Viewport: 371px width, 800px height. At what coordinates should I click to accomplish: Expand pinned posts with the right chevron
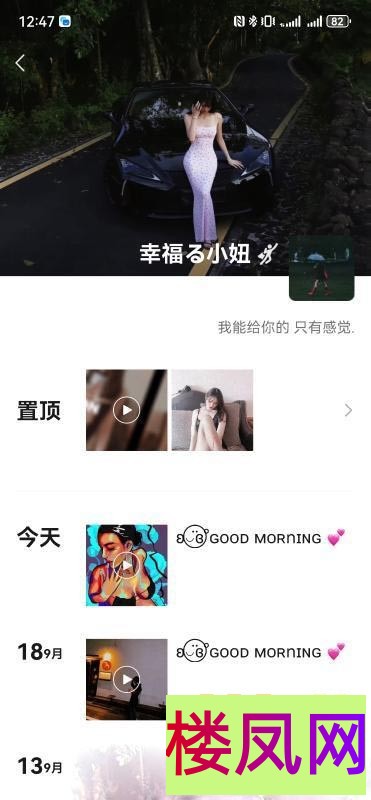(349, 410)
